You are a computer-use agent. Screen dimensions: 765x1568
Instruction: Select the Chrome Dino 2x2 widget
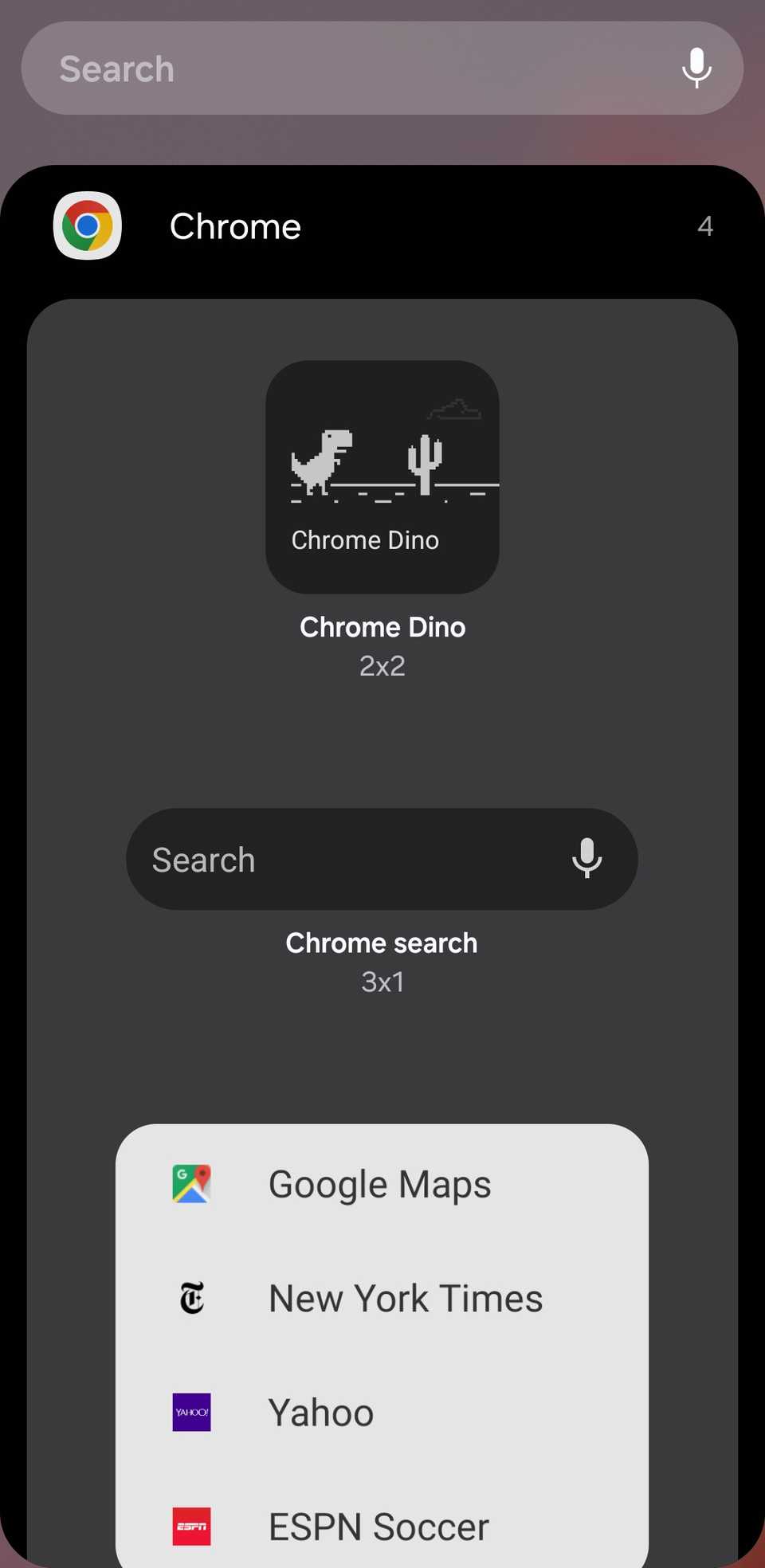click(382, 476)
